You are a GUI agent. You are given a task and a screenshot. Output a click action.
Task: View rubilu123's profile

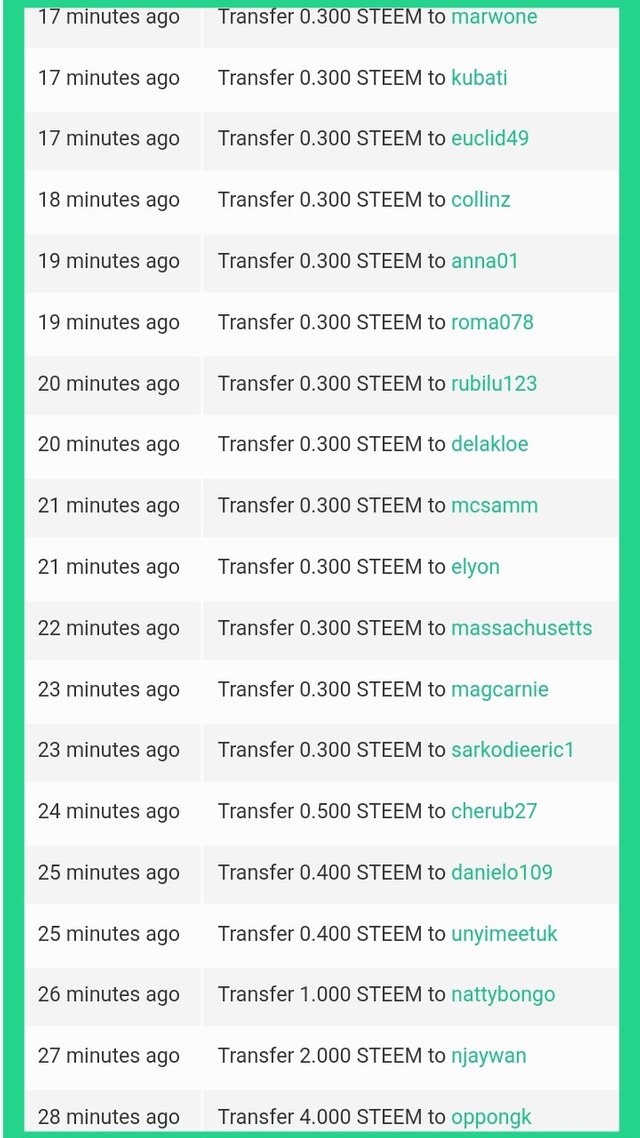[494, 383]
